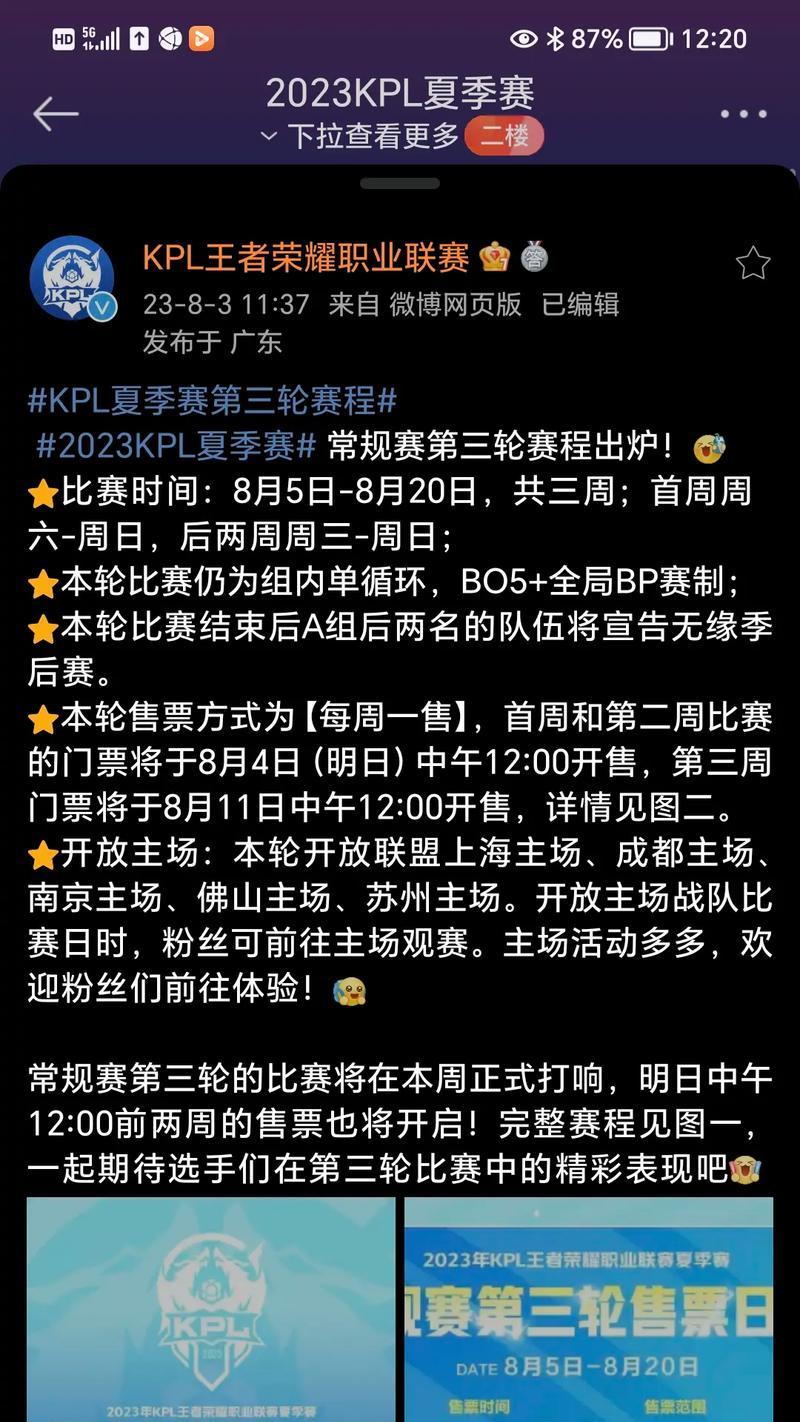This screenshot has height=1422, width=800.
Task: Open hashtag #KPL夏季赛第三轮赛程#
Action: pyautogui.click(x=212, y=401)
